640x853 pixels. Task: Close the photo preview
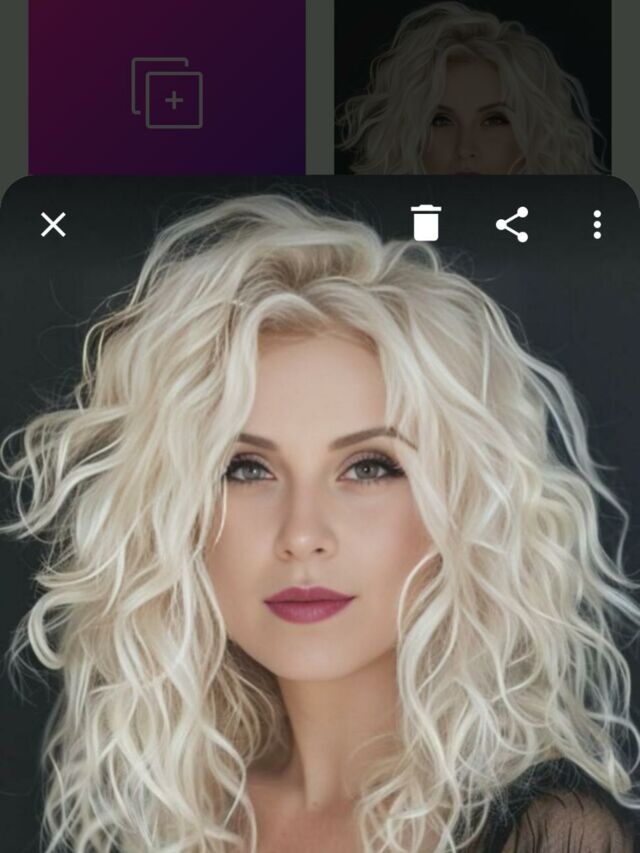click(53, 225)
